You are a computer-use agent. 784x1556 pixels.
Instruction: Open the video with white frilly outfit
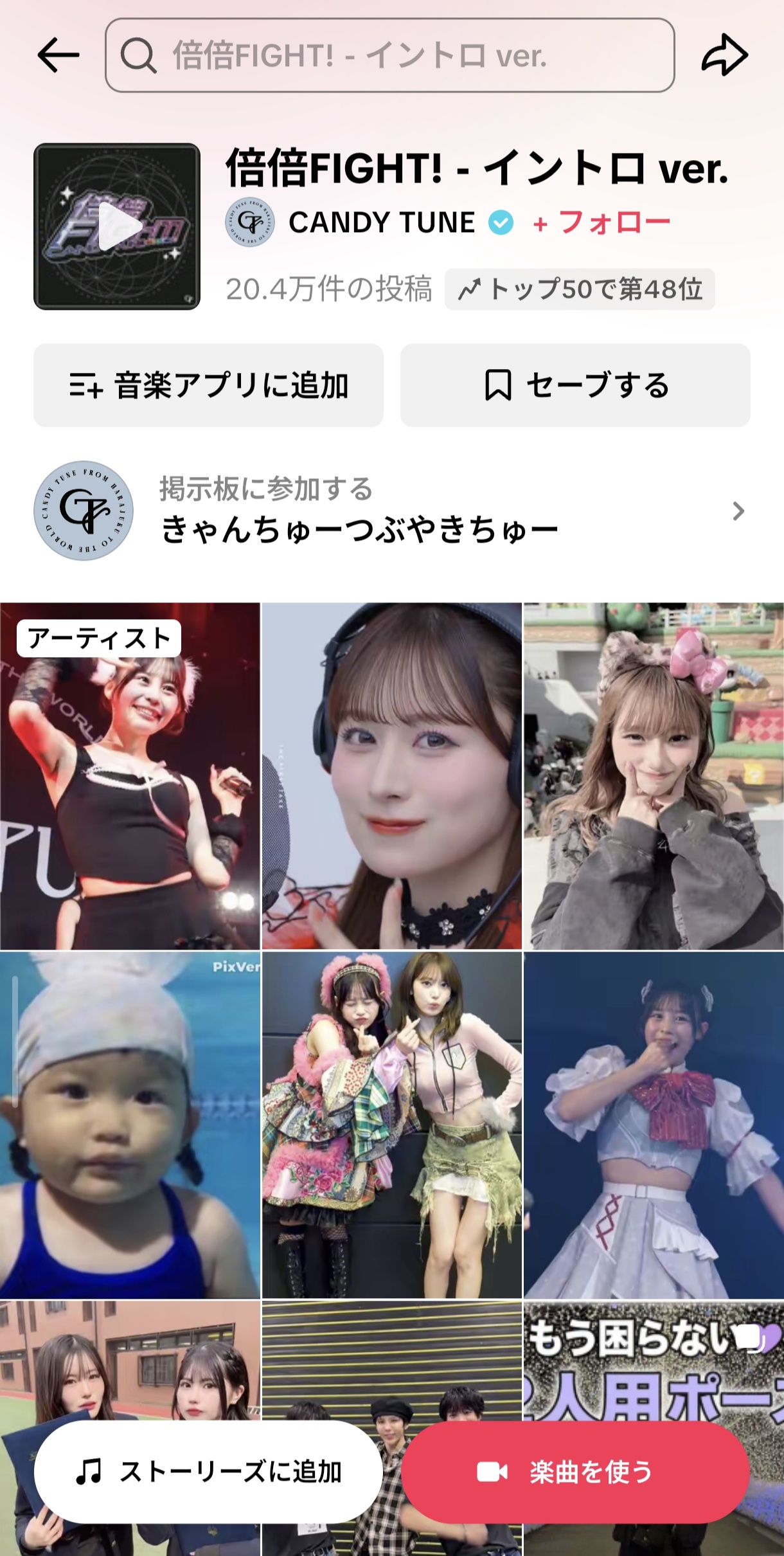(654, 1125)
